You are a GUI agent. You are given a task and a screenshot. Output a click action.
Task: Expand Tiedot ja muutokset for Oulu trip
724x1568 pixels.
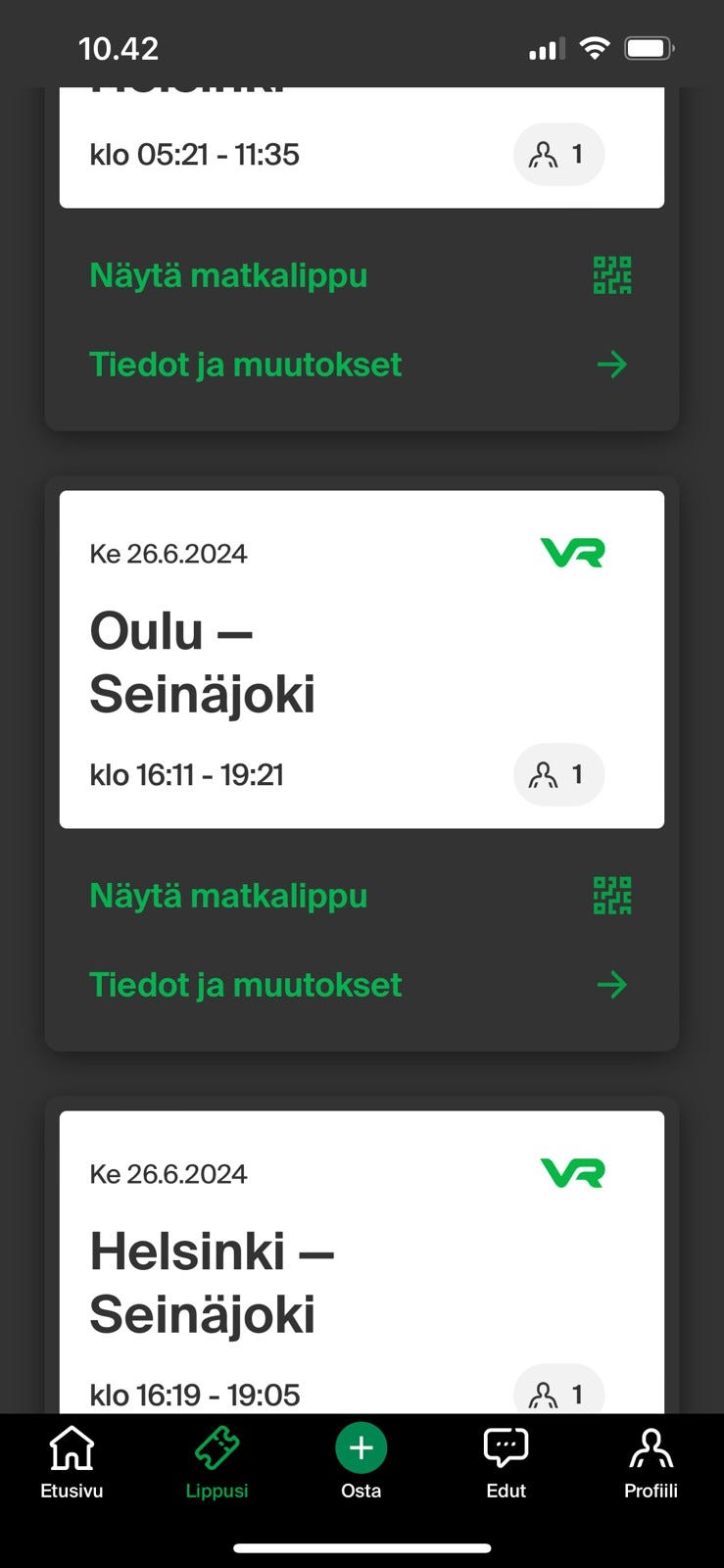244,984
